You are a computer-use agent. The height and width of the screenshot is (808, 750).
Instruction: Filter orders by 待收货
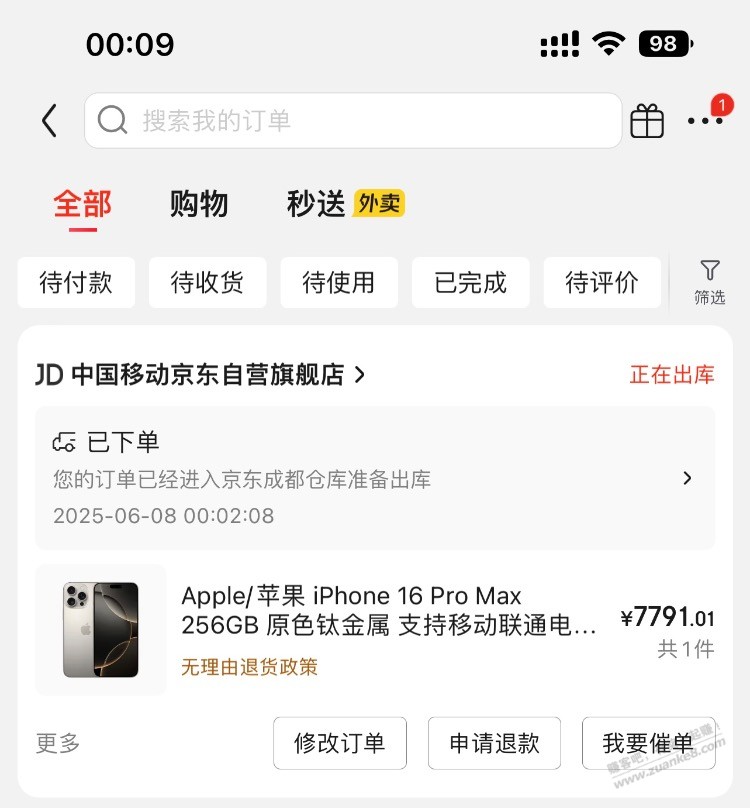point(207,283)
